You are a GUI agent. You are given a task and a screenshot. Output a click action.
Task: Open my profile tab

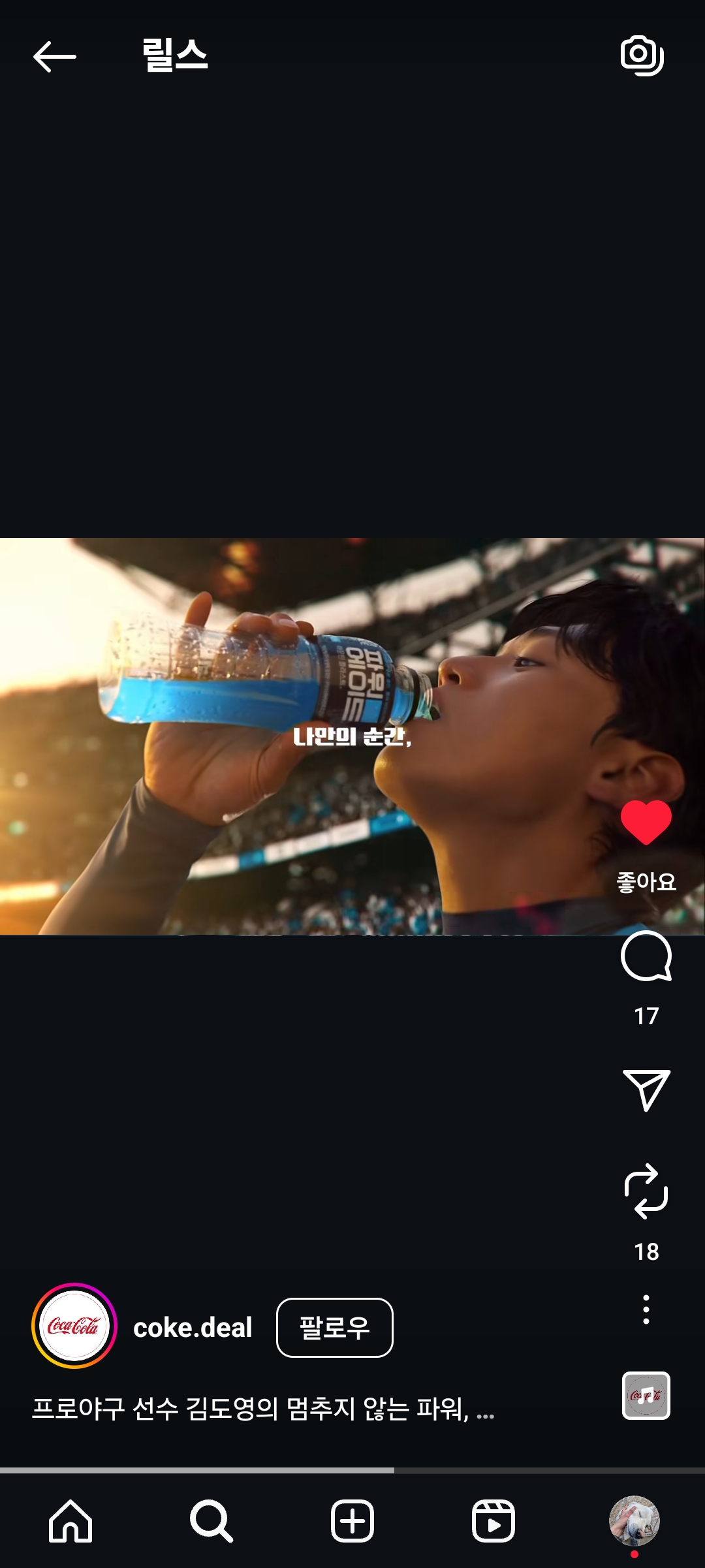coord(634,1521)
